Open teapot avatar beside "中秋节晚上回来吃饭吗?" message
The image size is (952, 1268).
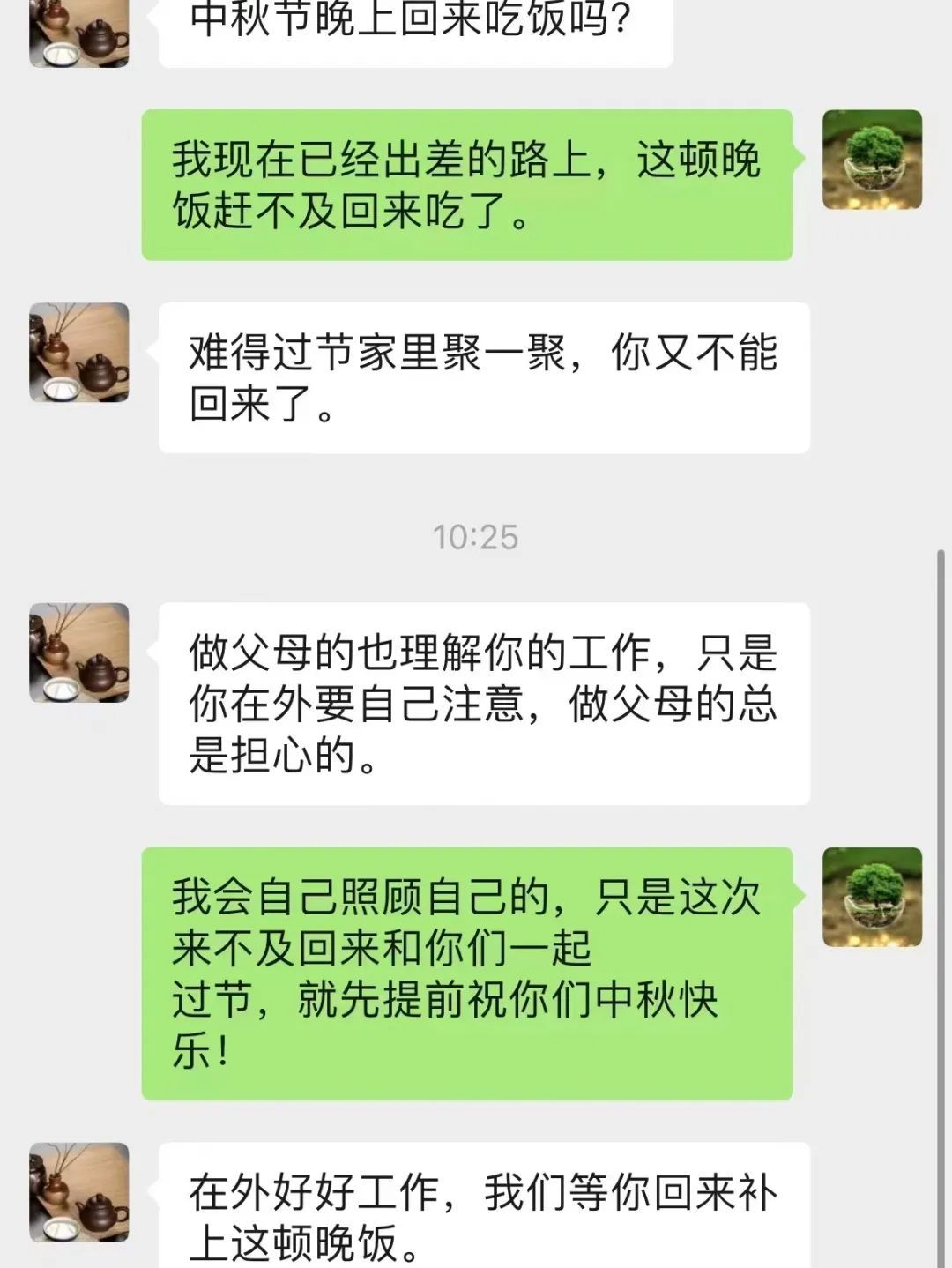(x=79, y=34)
